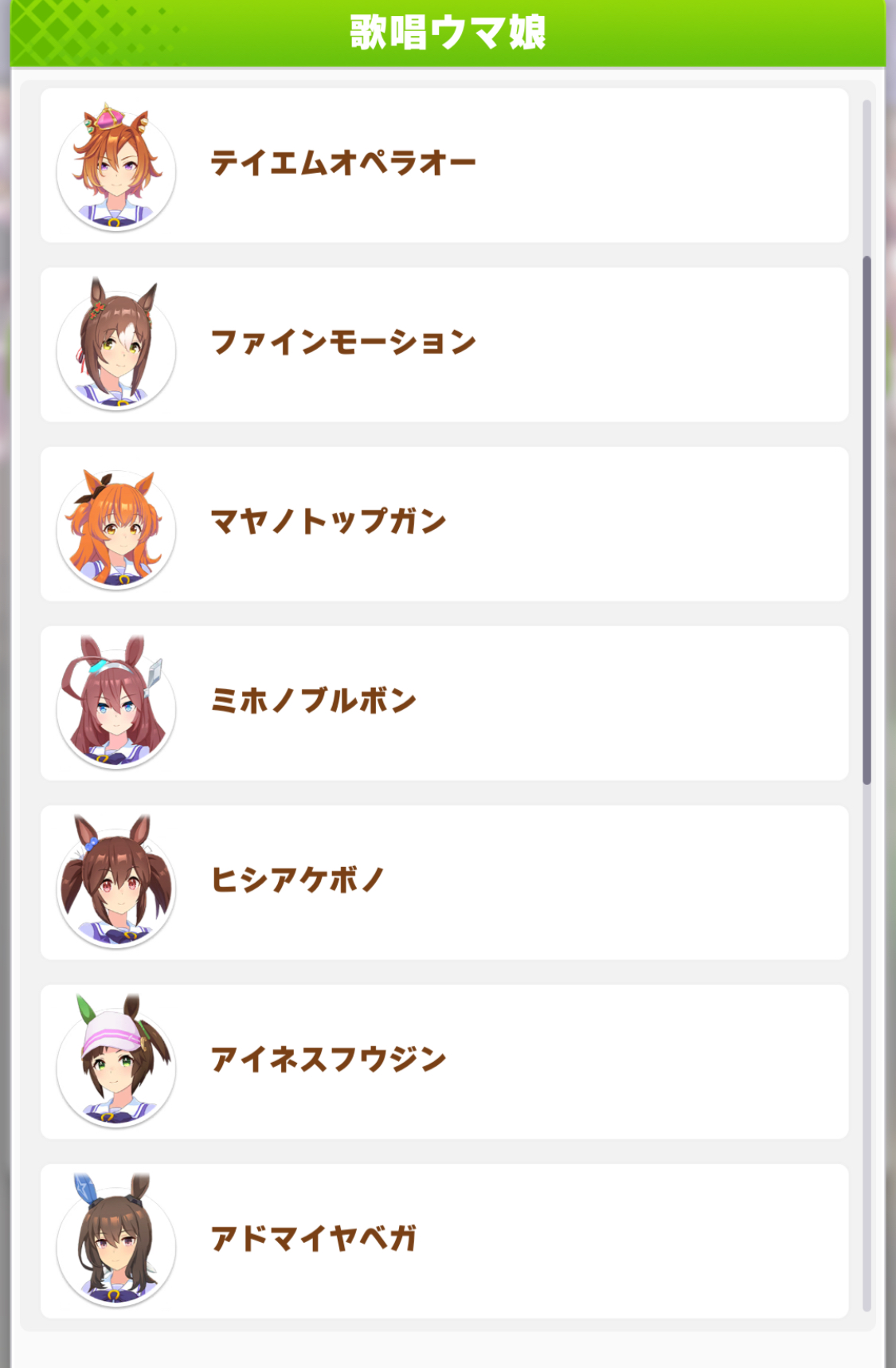Choose ファインモーション as singing character
The height and width of the screenshot is (1368, 896).
click(x=444, y=344)
